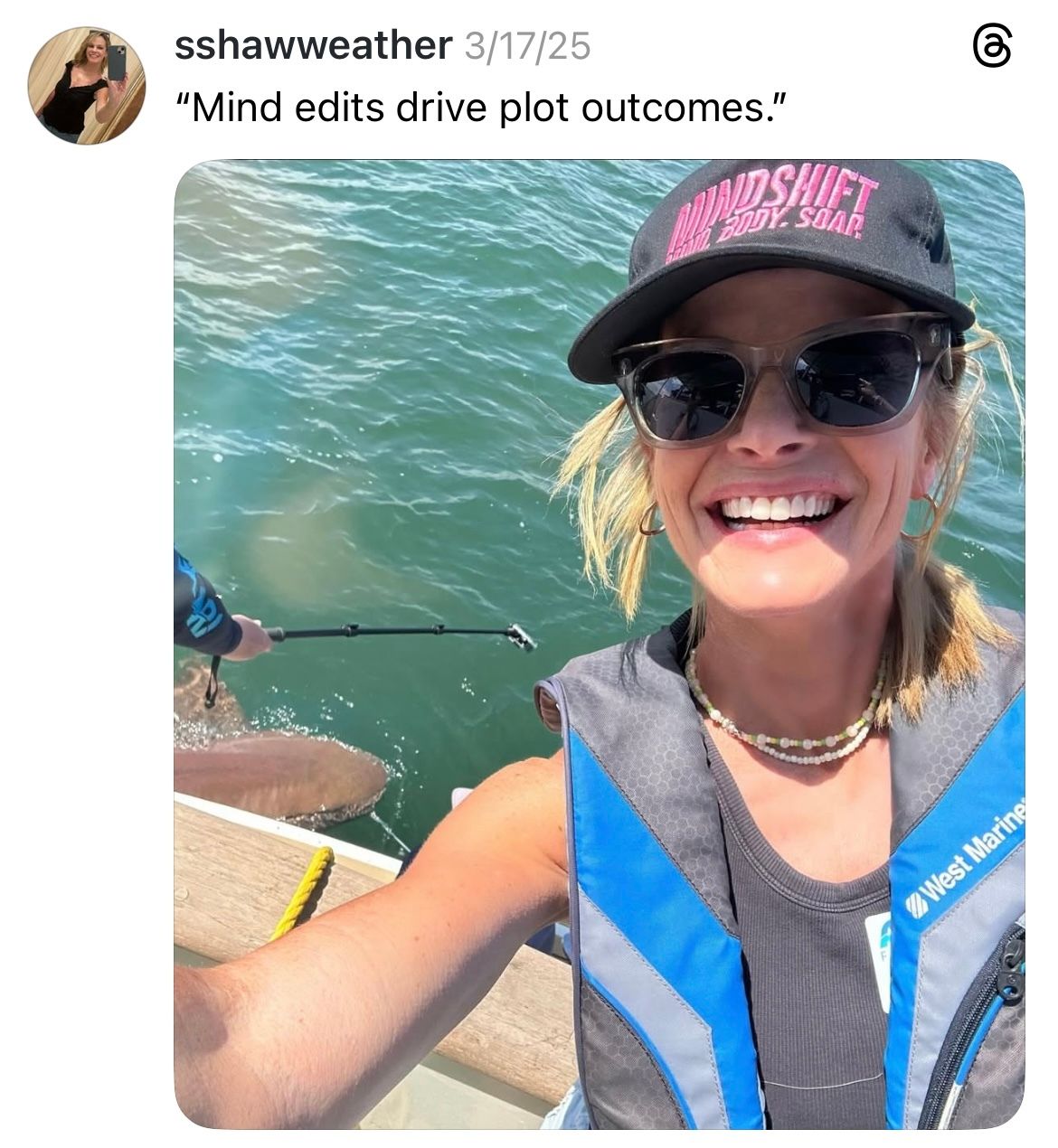Tap the sshawweather username
Image resolution: width=1058 pixels, height=1148 pixels.
(x=312, y=45)
